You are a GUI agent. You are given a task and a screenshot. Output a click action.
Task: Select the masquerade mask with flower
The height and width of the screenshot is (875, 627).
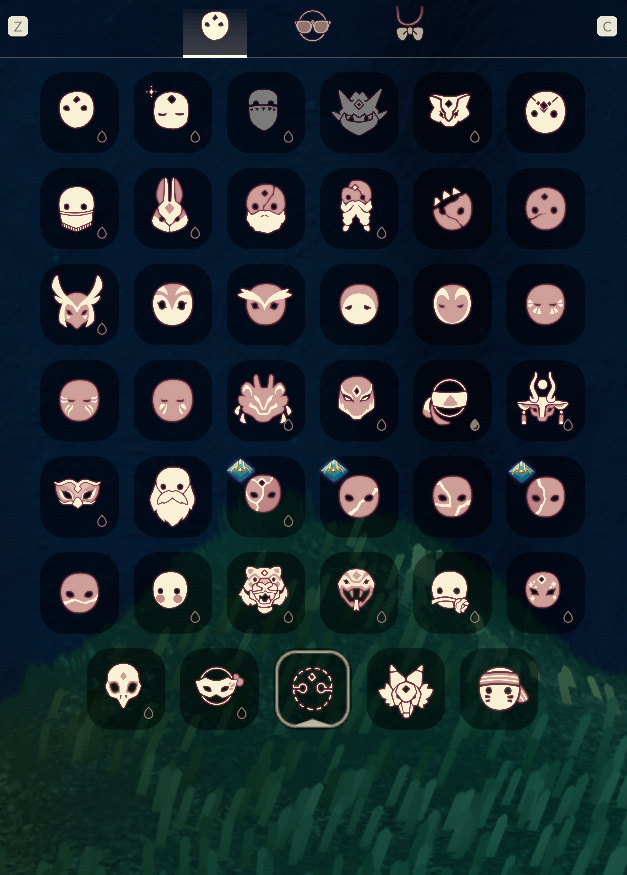pos(218,688)
